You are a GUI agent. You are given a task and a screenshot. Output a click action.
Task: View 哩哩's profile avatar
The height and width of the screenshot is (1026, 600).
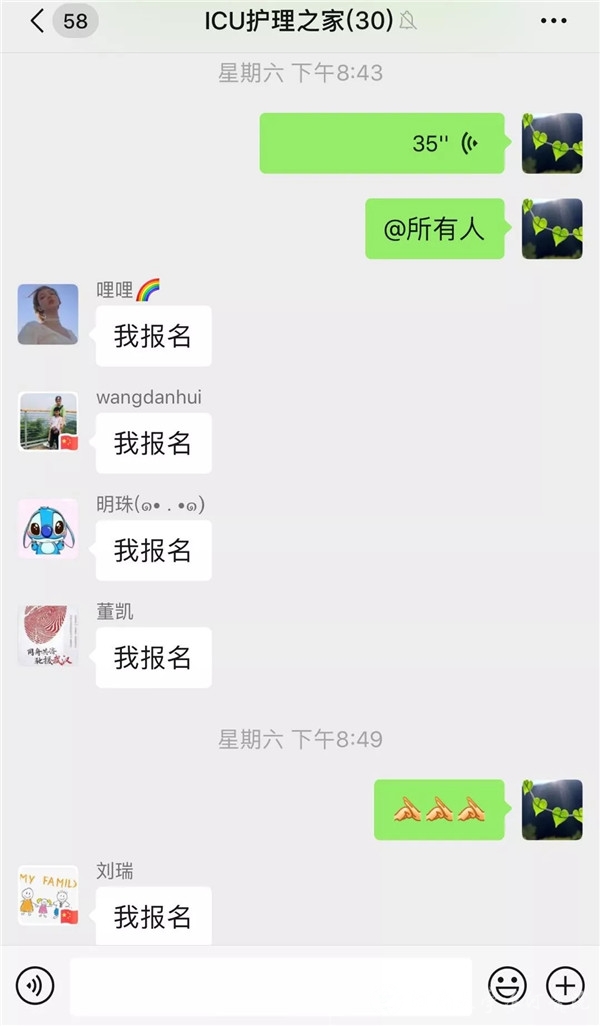48,314
